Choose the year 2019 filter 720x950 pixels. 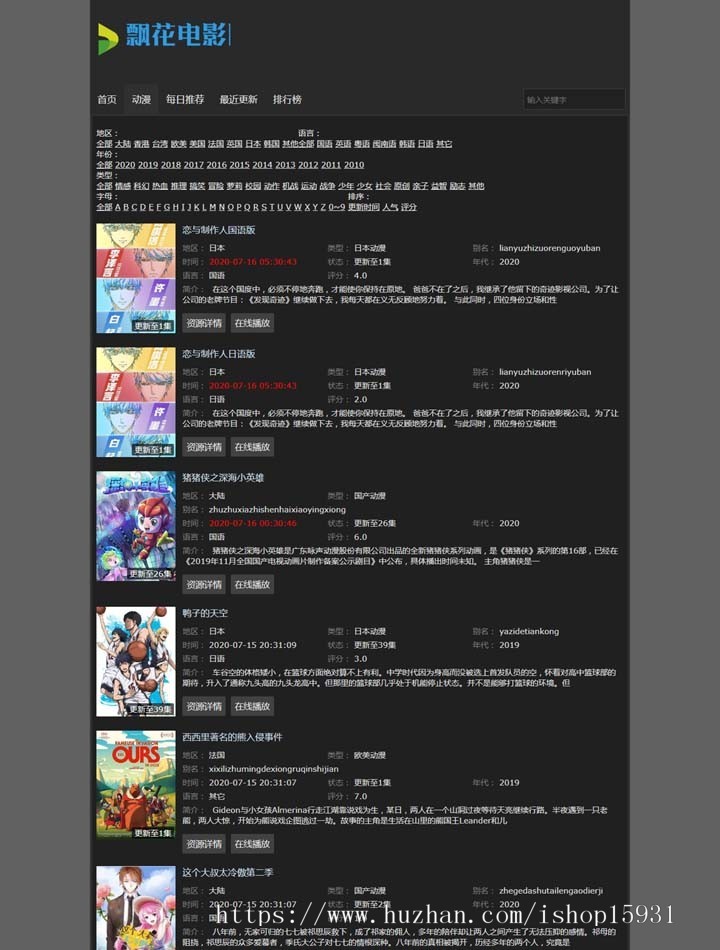148,165
